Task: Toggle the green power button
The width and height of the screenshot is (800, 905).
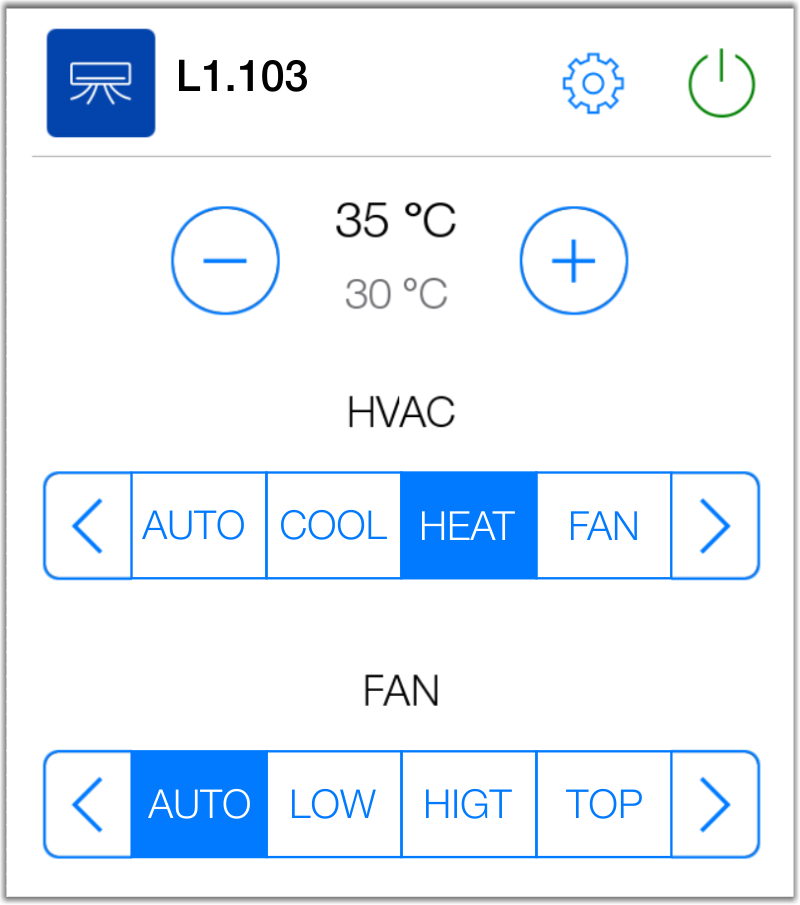Action: click(721, 83)
